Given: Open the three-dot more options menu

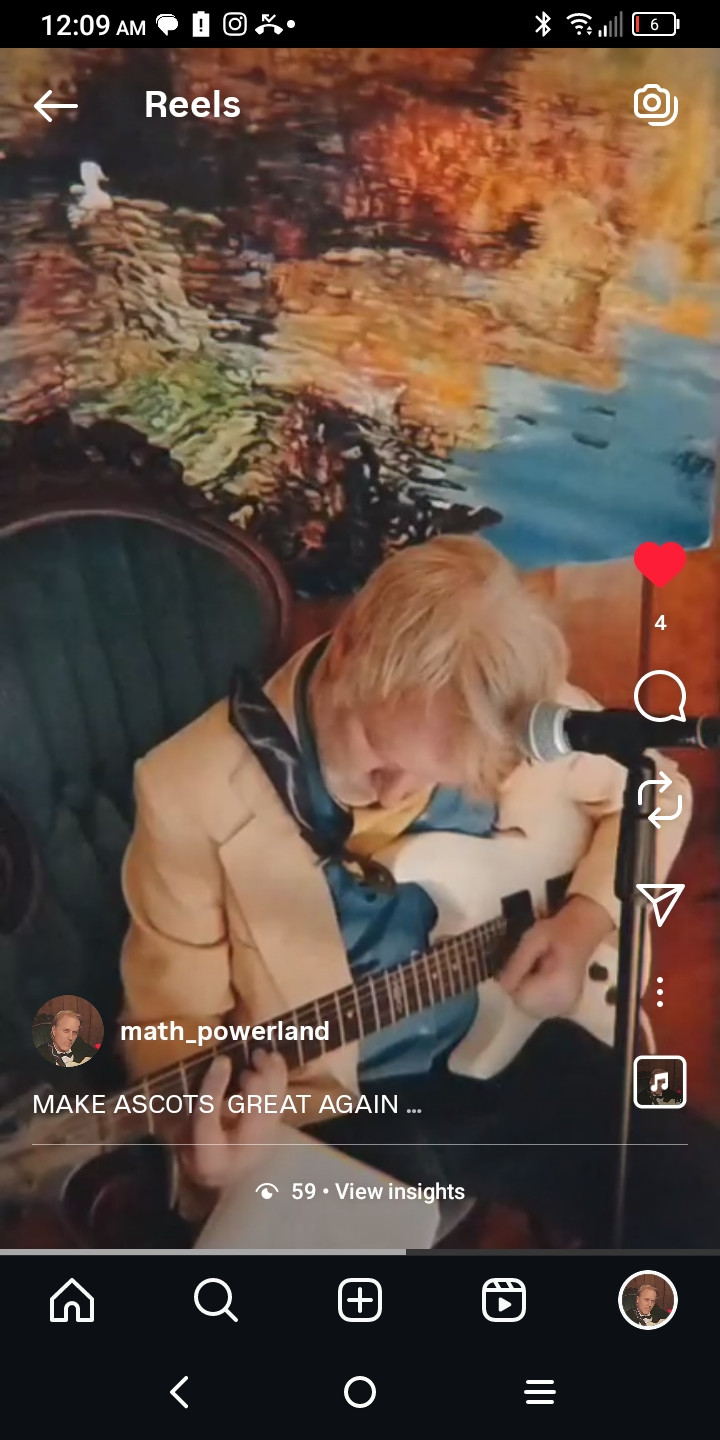Looking at the screenshot, I should point(660,992).
